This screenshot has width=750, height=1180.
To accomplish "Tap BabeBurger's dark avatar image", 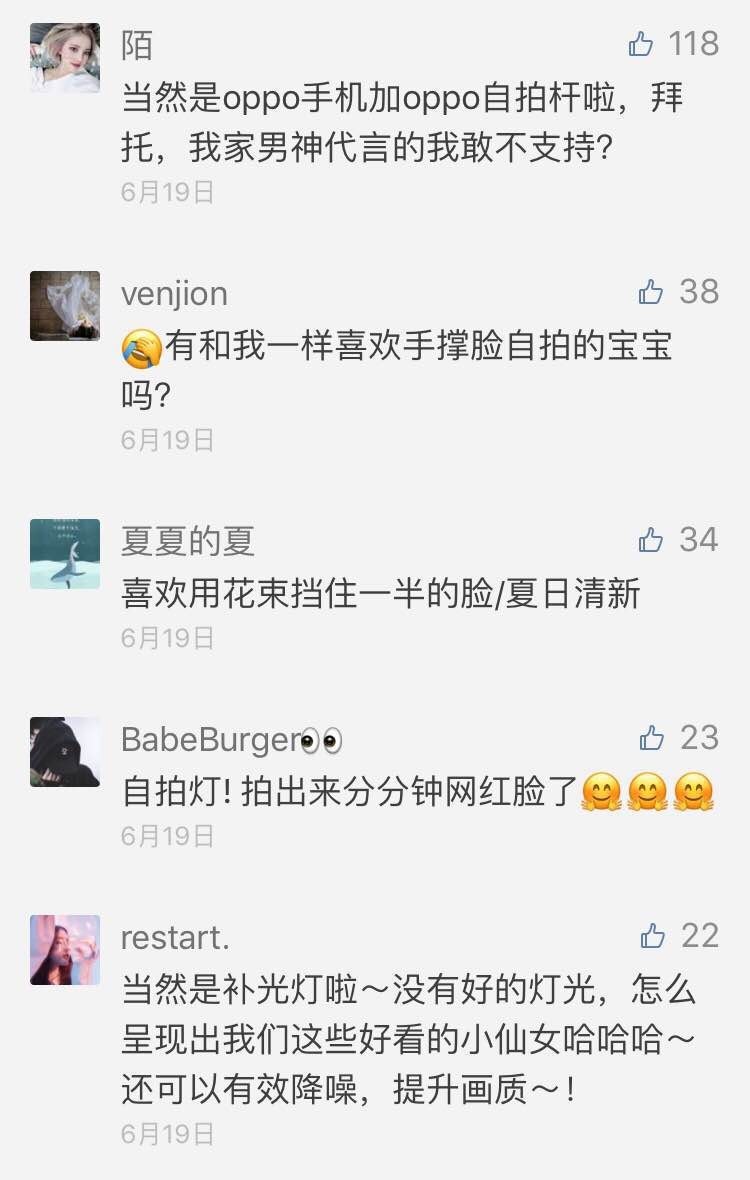I will pyautogui.click(x=64, y=752).
